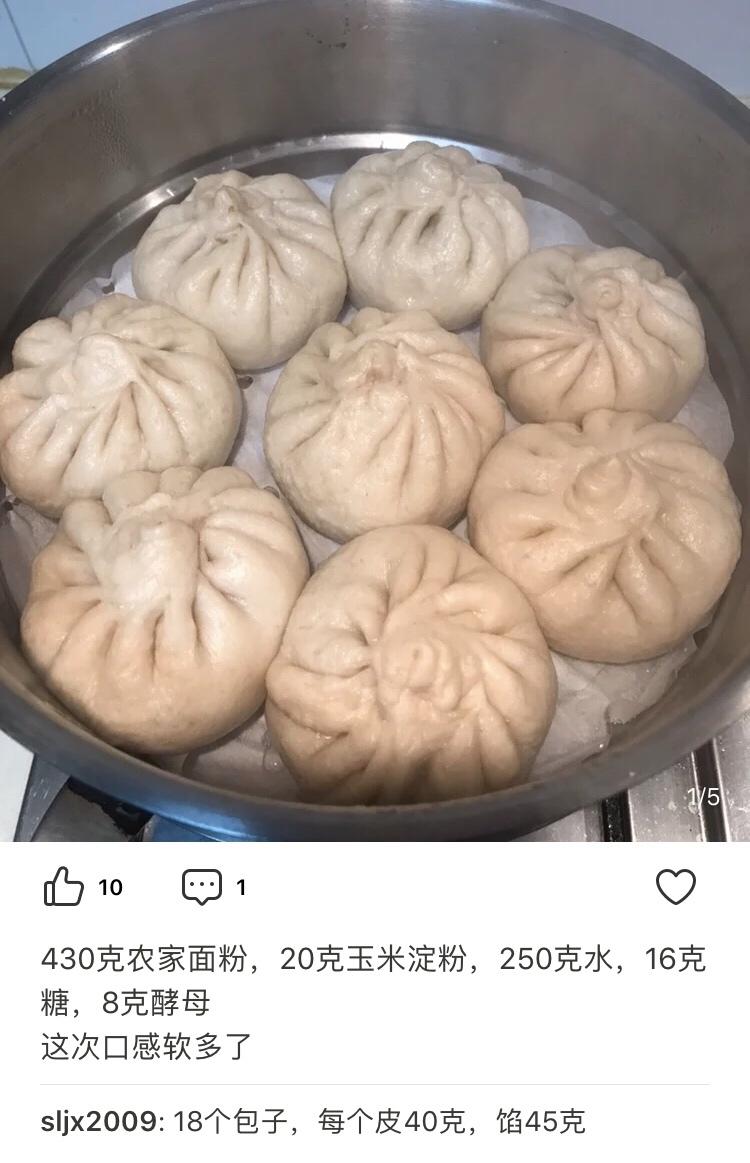Like the steamed buns post
This screenshot has width=750, height=1163.
click(64, 886)
